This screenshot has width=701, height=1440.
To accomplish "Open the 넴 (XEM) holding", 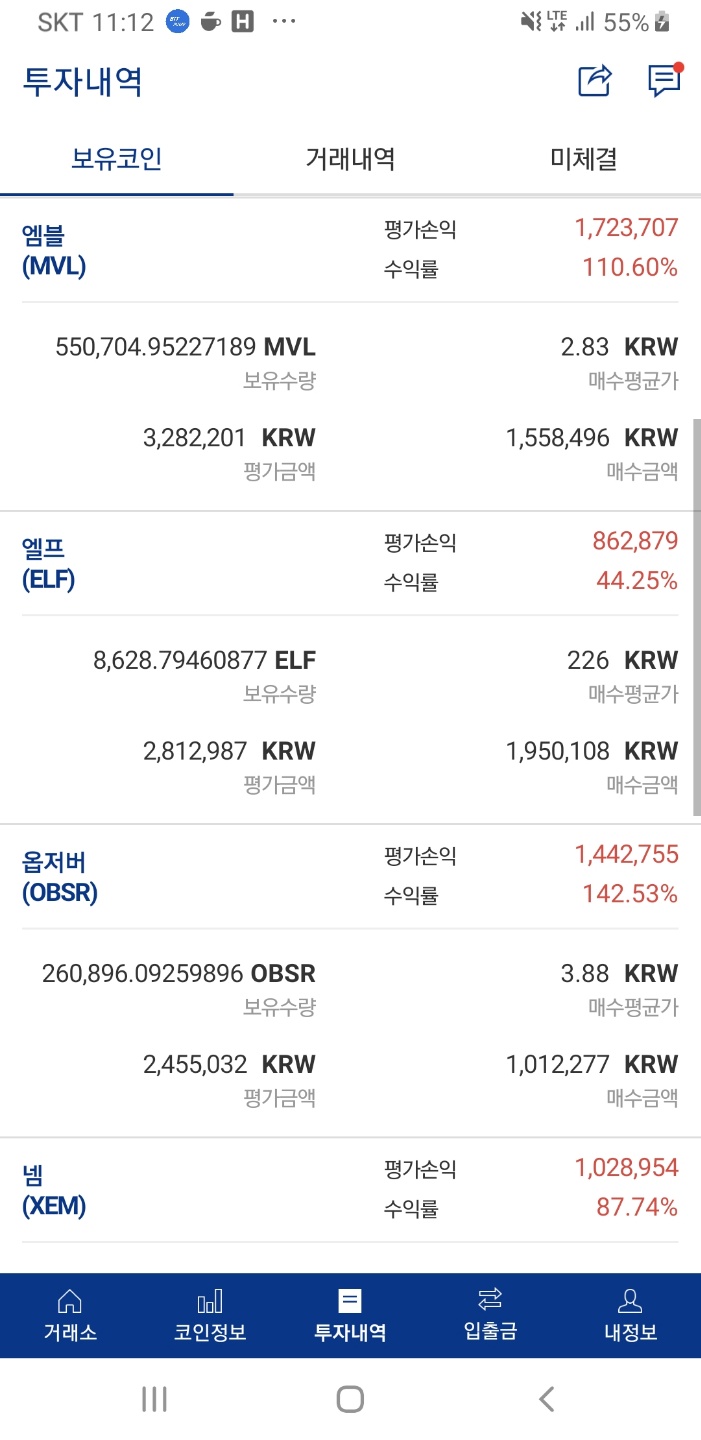I will pyautogui.click(x=54, y=1190).
